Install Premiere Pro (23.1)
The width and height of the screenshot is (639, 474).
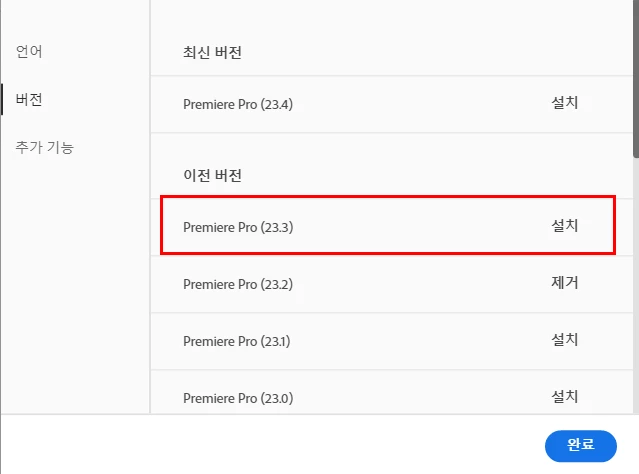pyautogui.click(x=564, y=340)
